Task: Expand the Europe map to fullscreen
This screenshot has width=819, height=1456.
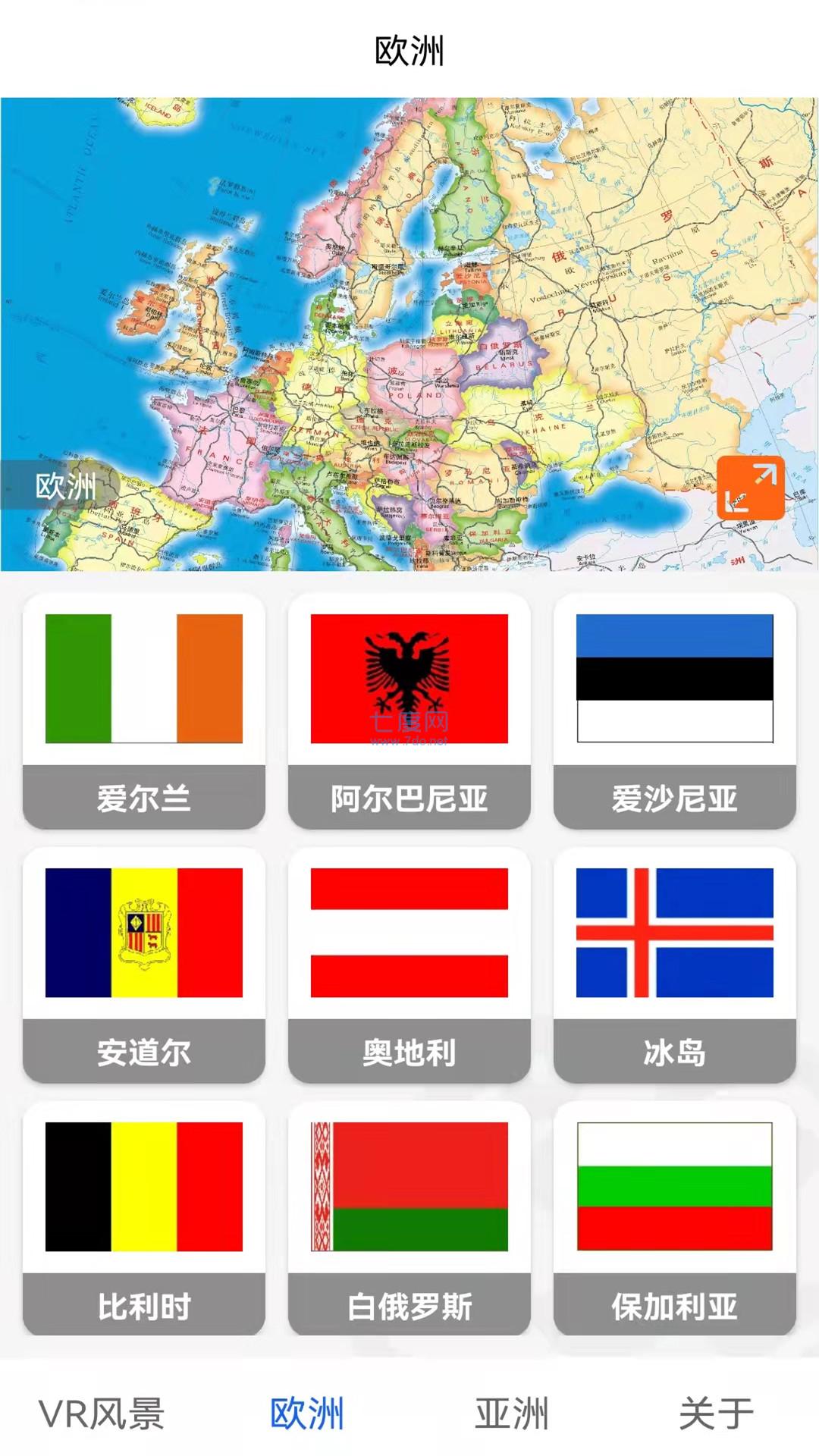Action: [x=750, y=488]
